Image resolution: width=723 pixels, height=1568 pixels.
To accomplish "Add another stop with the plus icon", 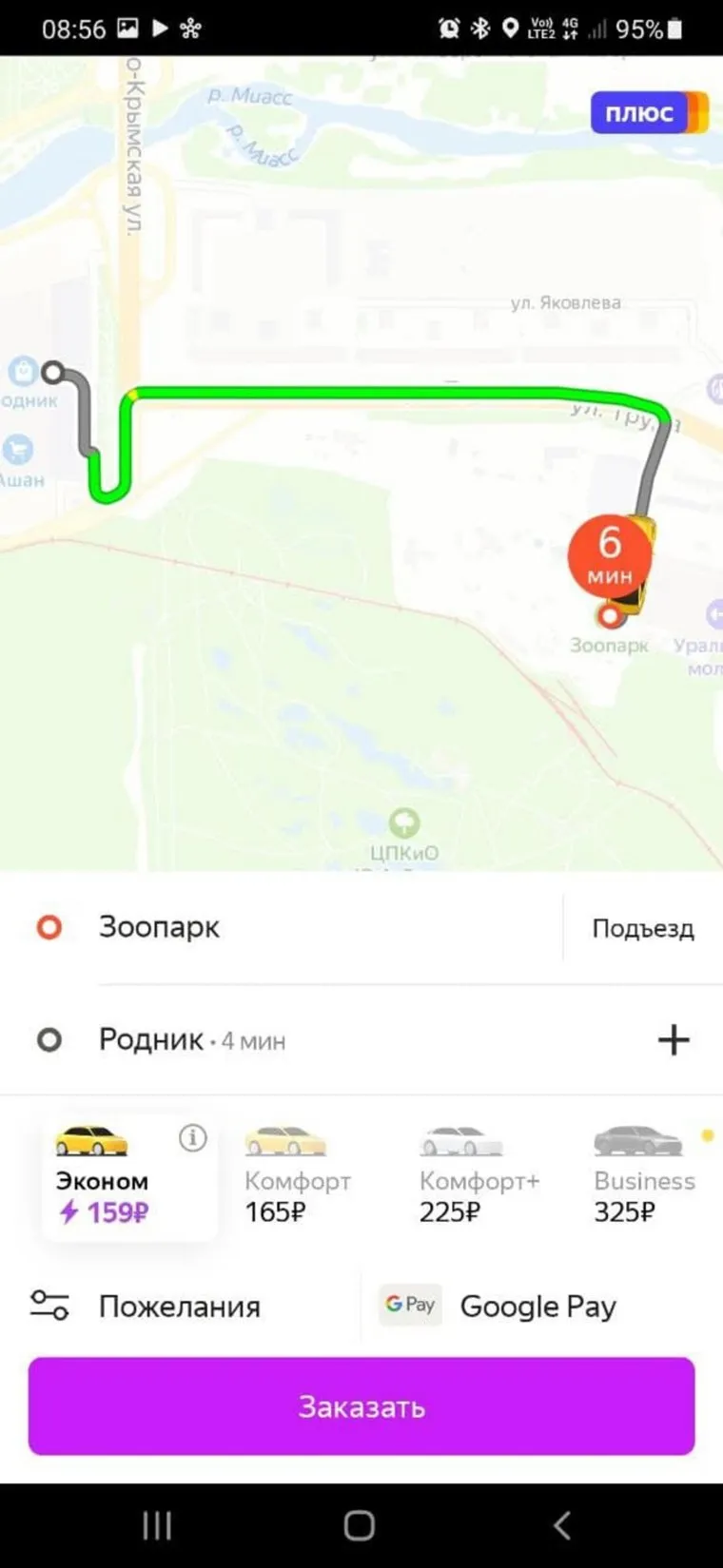I will click(674, 1040).
